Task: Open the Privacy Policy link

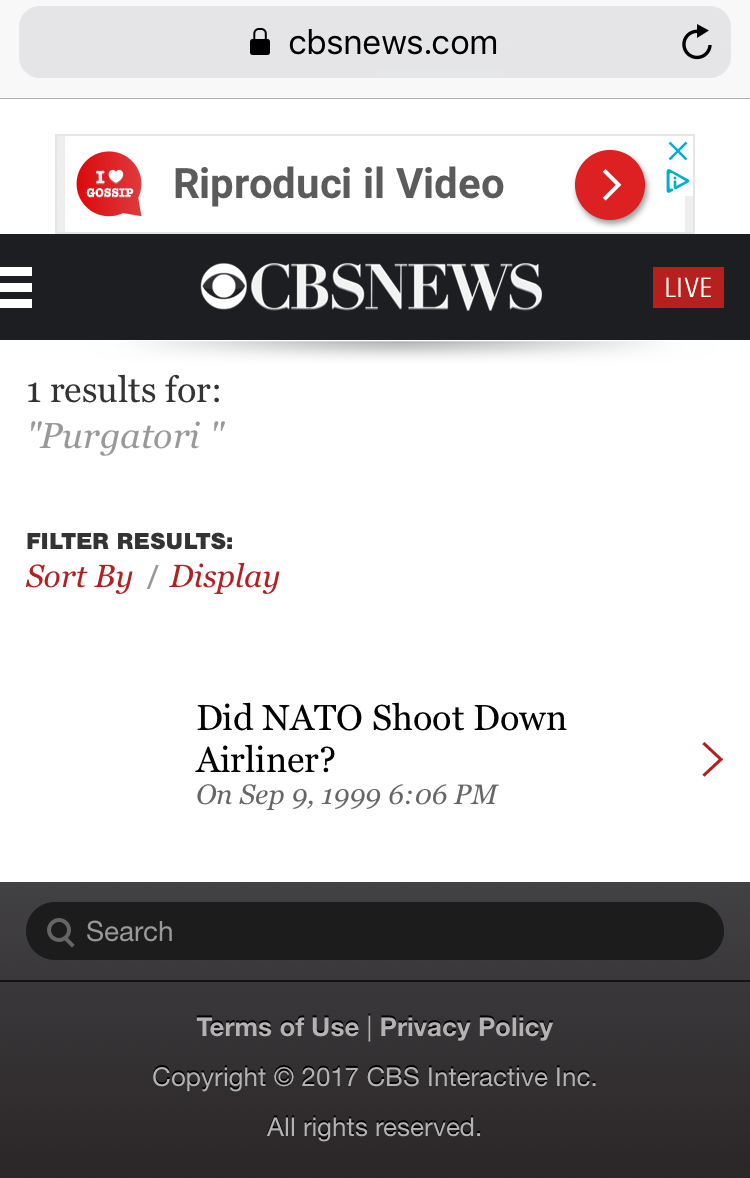Action: [x=466, y=1027]
